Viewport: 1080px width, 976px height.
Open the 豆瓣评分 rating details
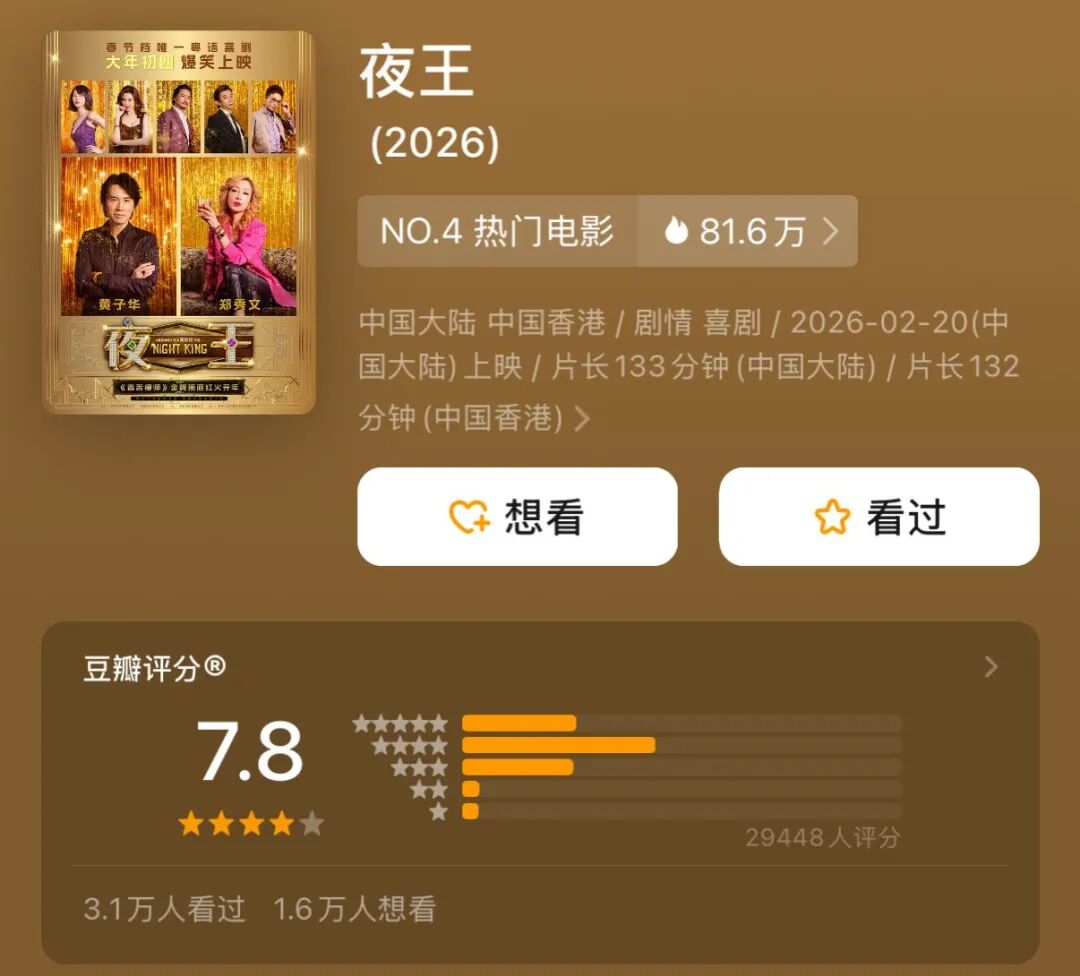point(990,667)
